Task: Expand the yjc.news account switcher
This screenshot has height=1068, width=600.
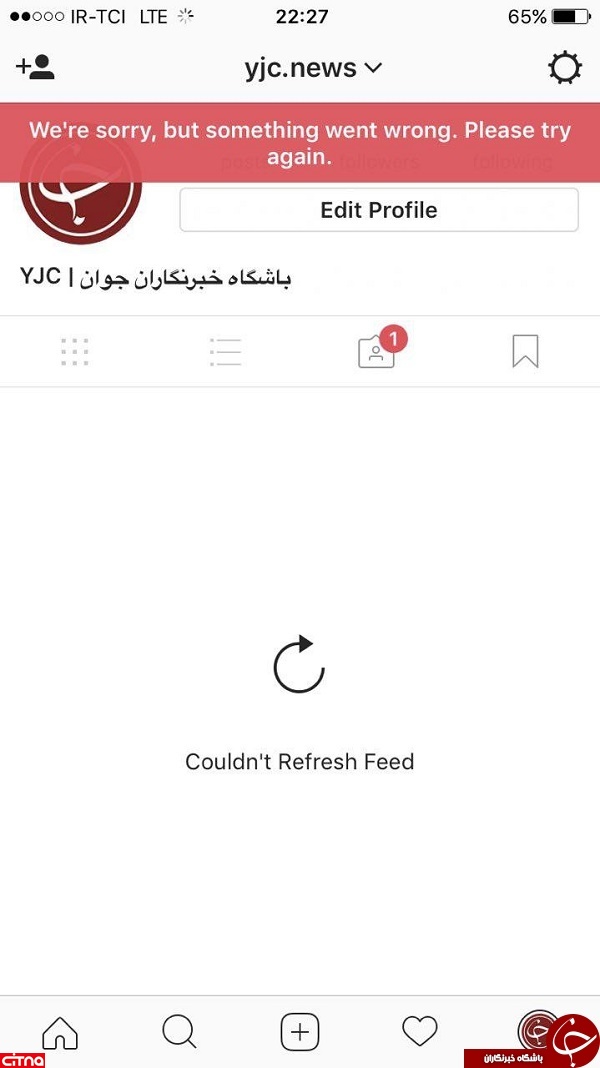Action: click(313, 68)
